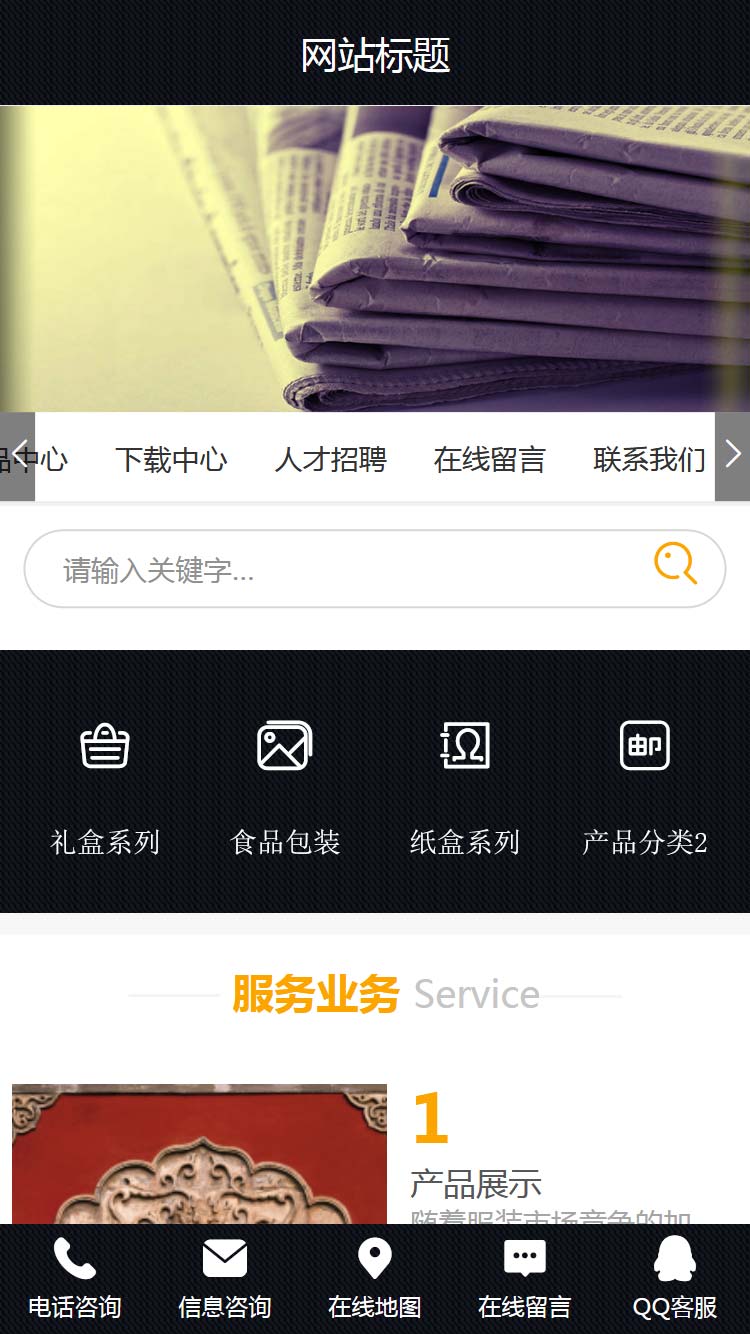Screen dimensions: 750x1334
Task: Open the 联系我们 nav item
Action: pyautogui.click(x=649, y=460)
